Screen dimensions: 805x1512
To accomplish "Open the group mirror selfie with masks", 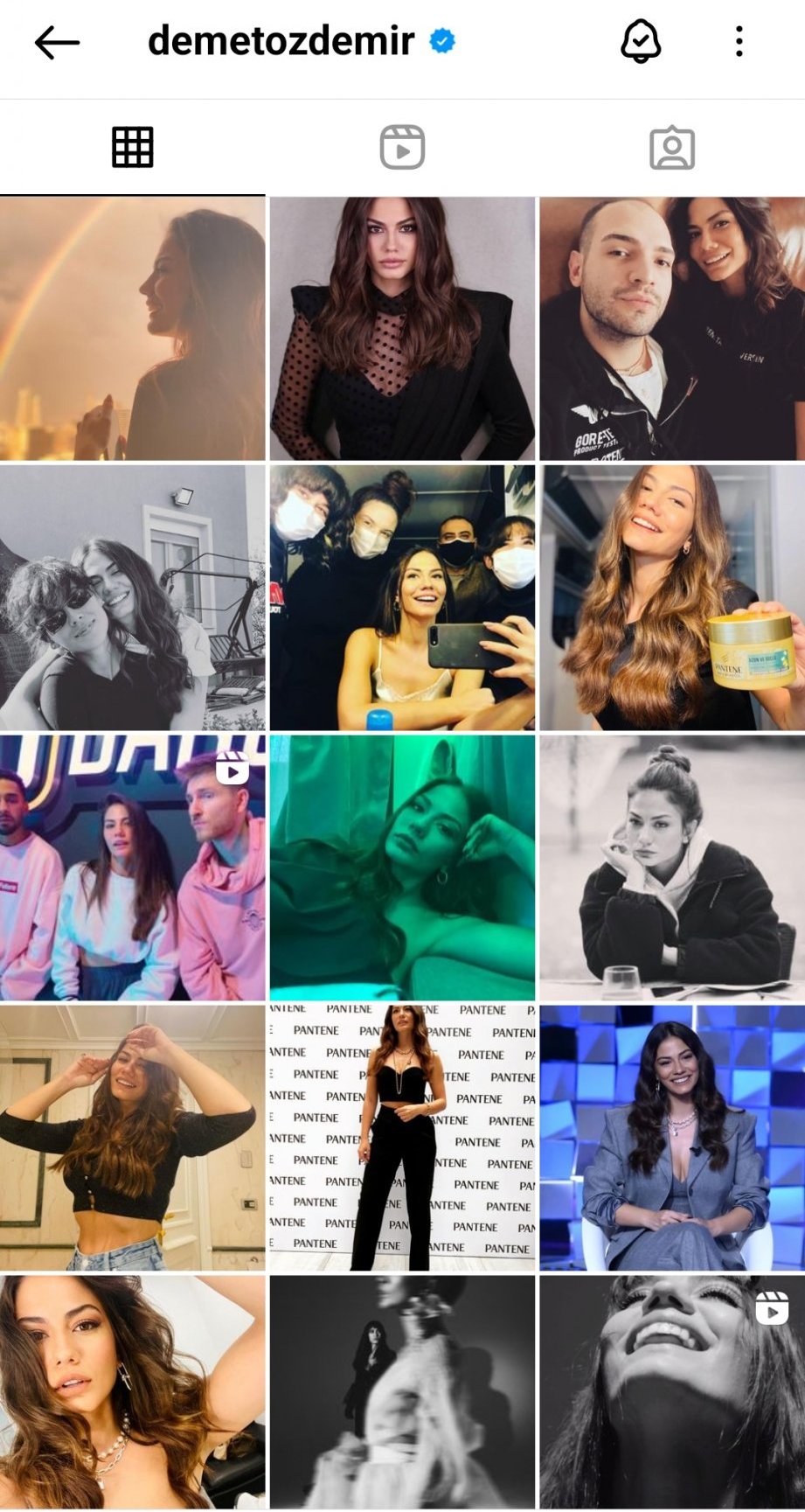I will (x=402, y=597).
